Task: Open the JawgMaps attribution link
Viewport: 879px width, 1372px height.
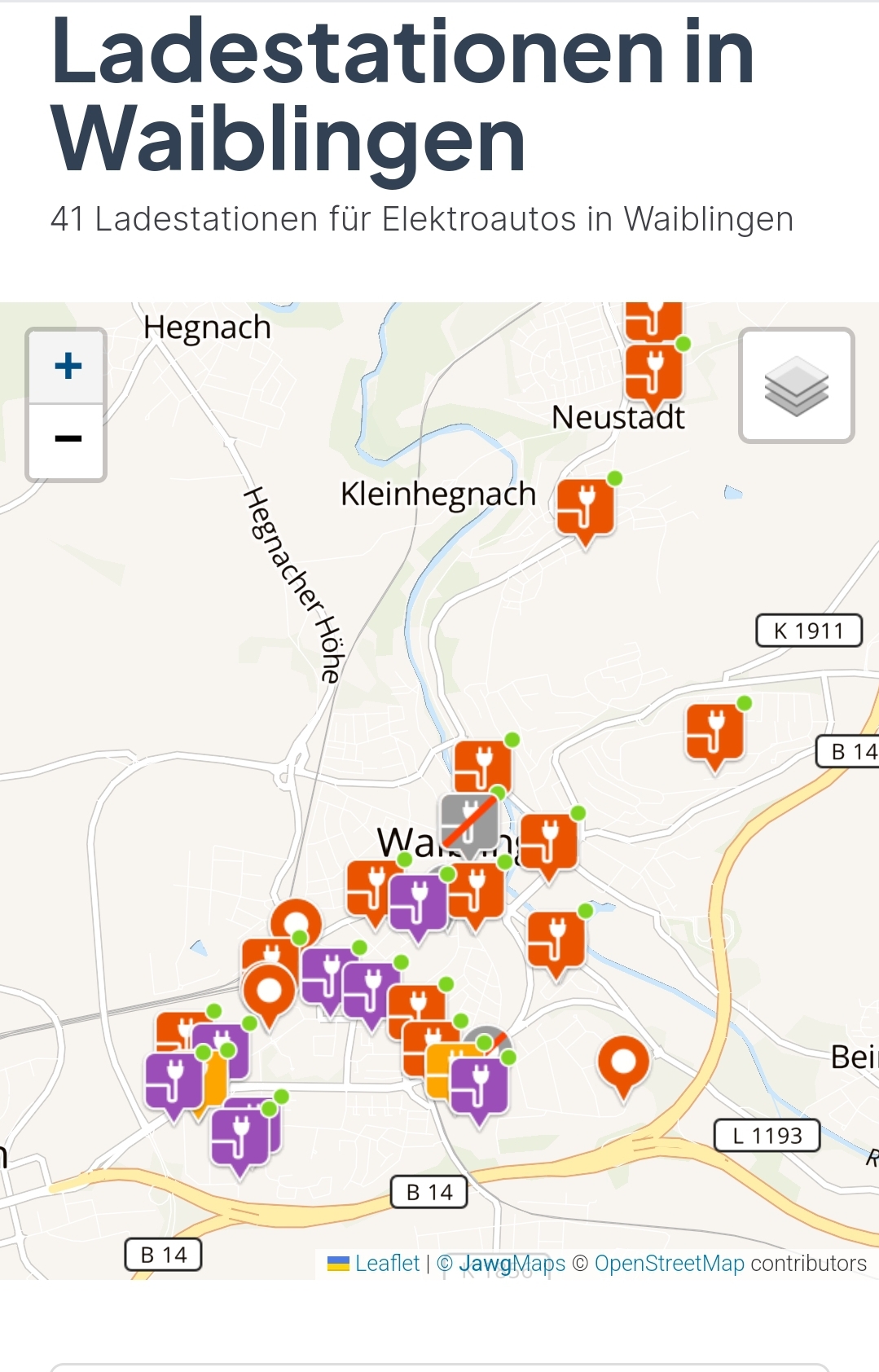Action: tap(512, 1264)
